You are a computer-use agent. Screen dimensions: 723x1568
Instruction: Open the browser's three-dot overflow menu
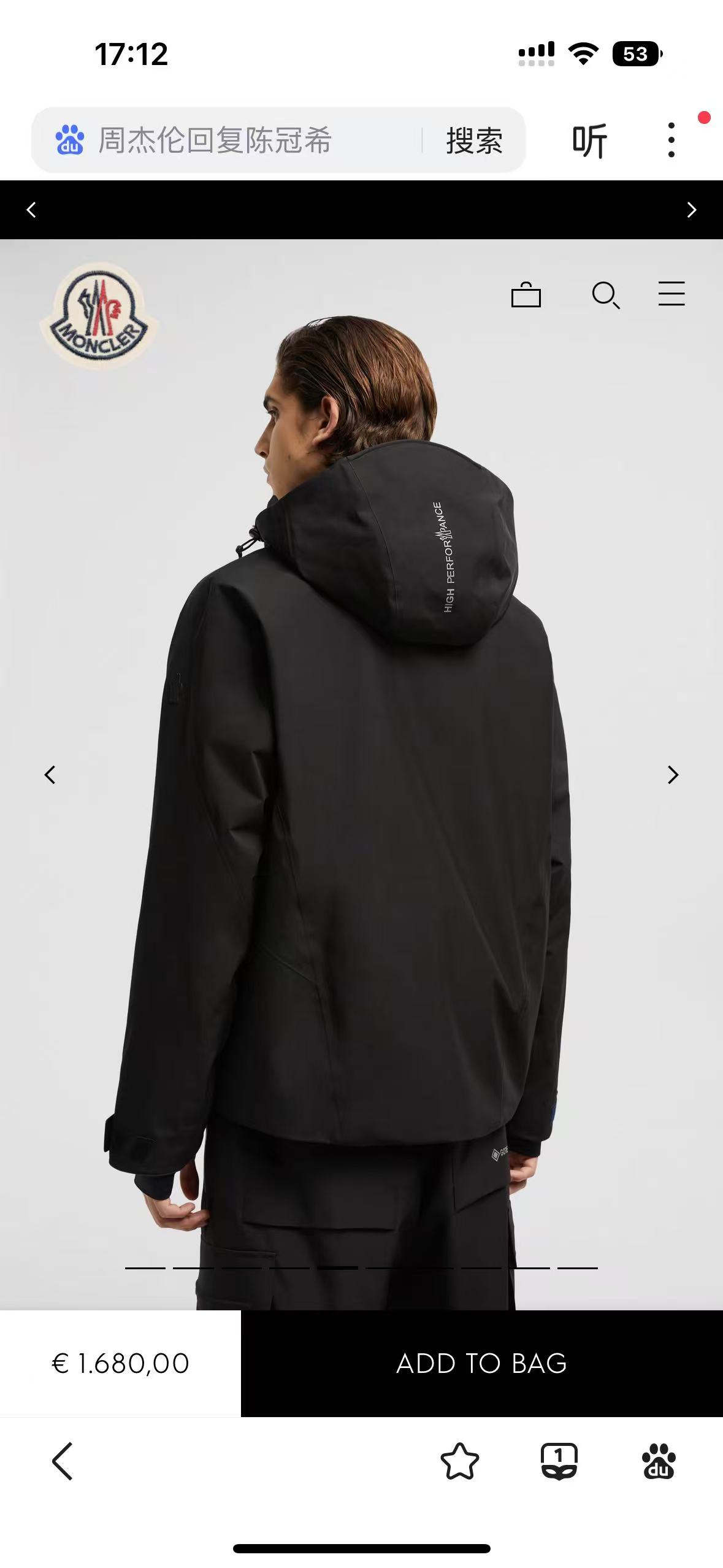(671, 140)
